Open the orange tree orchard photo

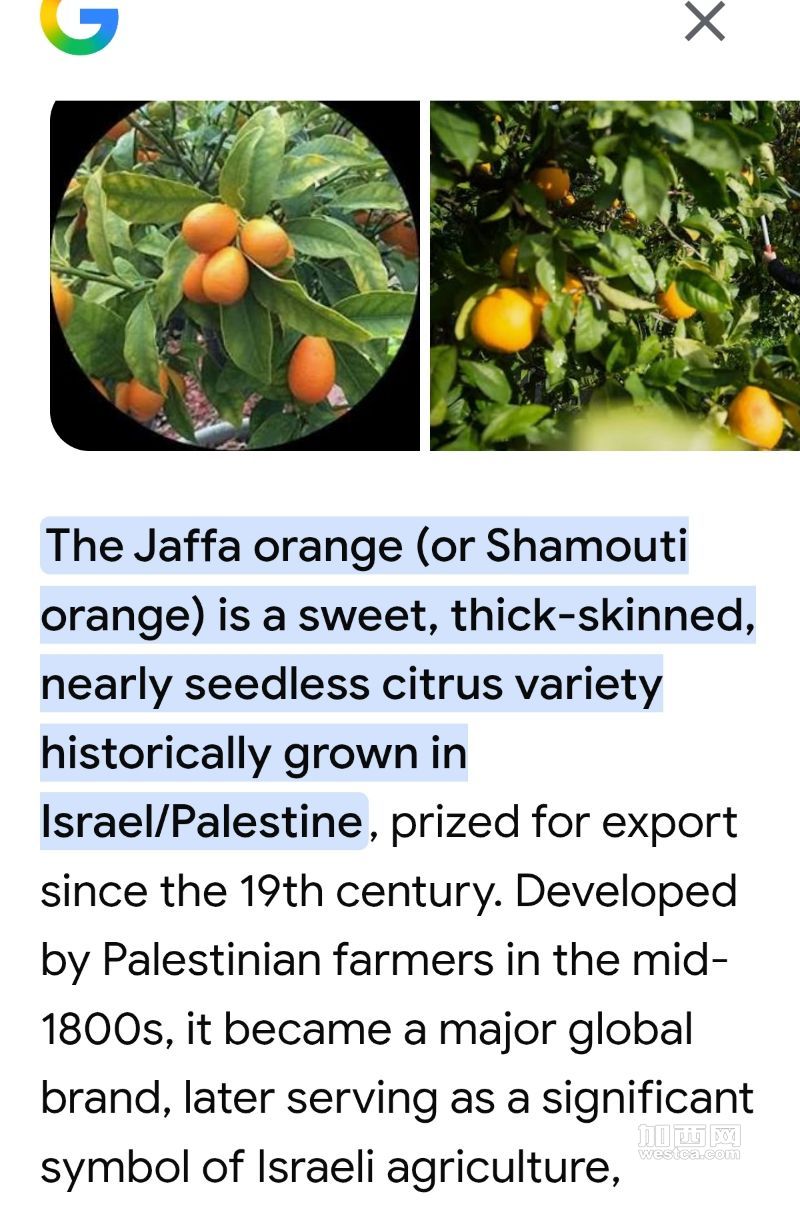(615, 275)
